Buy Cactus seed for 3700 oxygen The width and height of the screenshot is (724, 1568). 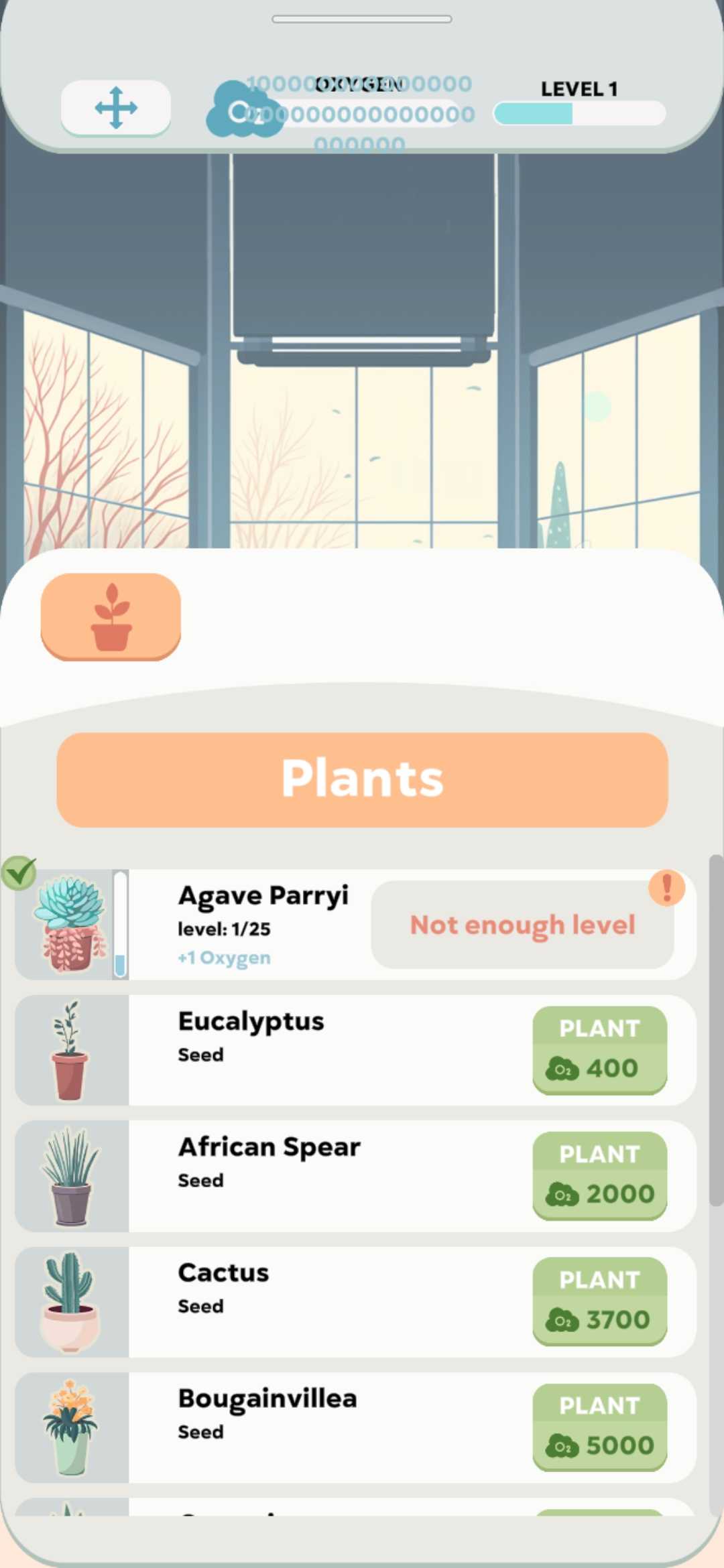tap(599, 1301)
